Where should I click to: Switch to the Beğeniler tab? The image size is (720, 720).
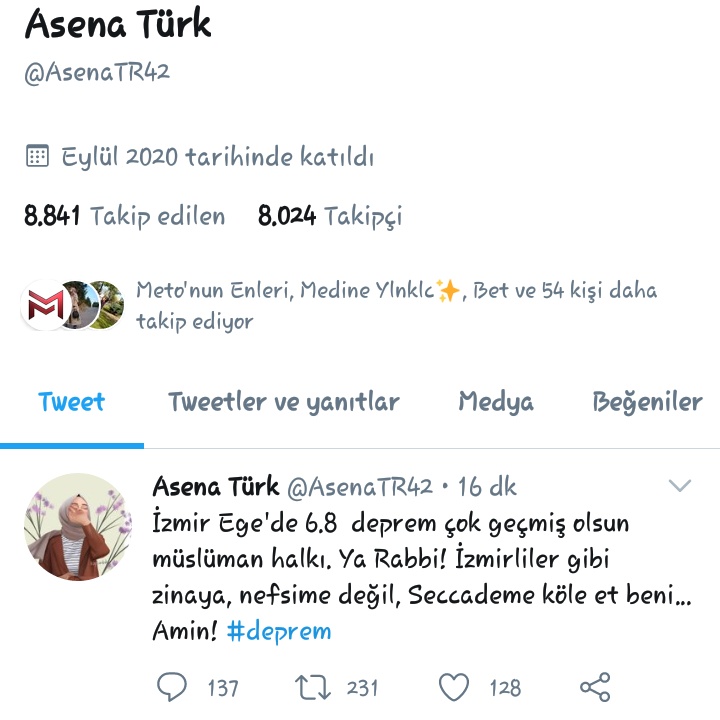[647, 402]
